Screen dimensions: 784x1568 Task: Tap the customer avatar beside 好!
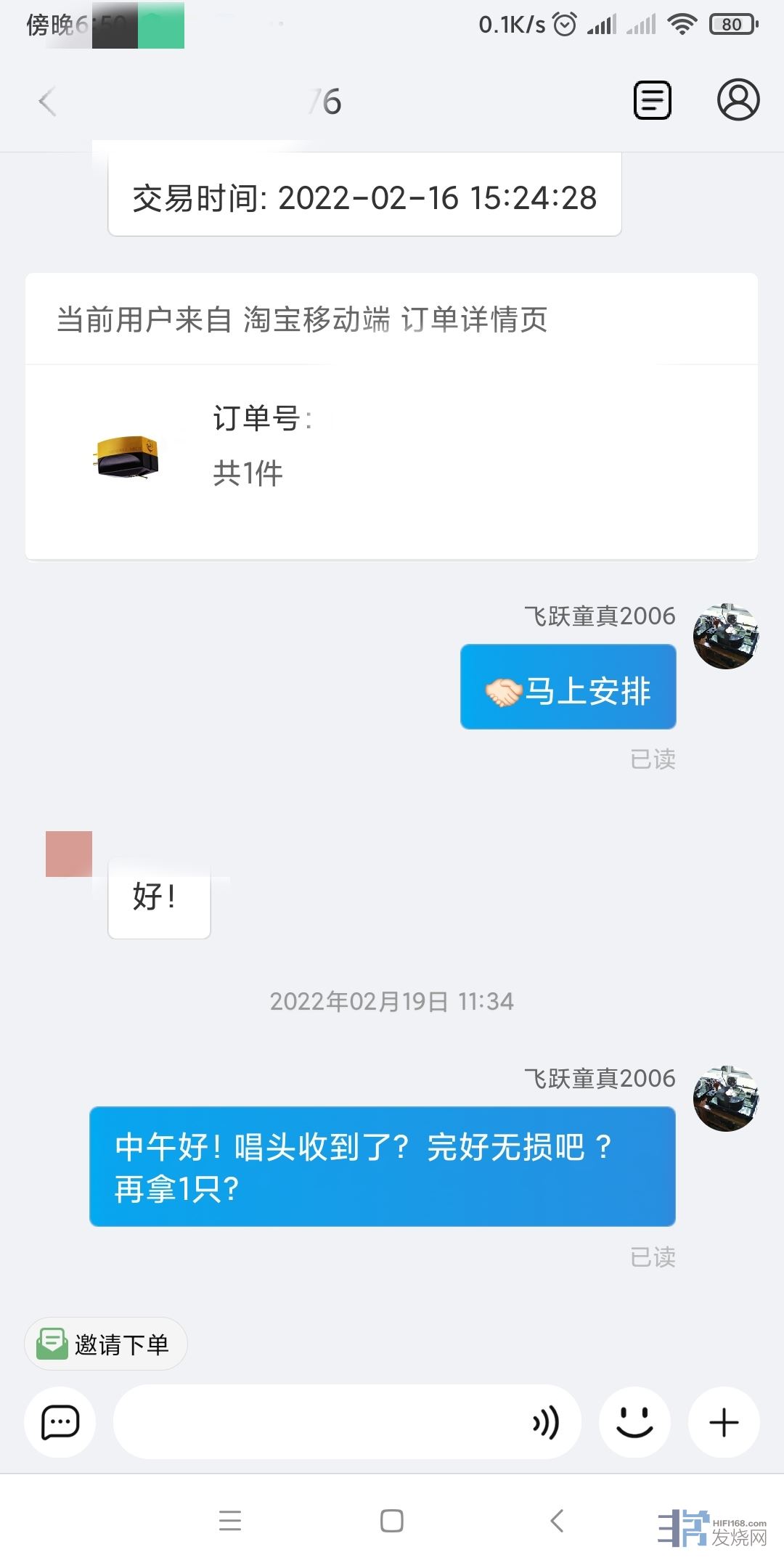coord(69,854)
